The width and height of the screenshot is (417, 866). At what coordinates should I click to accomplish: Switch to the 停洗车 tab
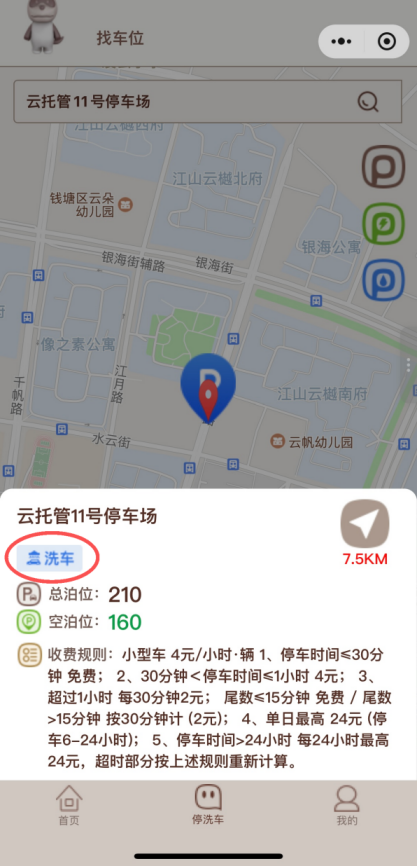(x=208, y=806)
